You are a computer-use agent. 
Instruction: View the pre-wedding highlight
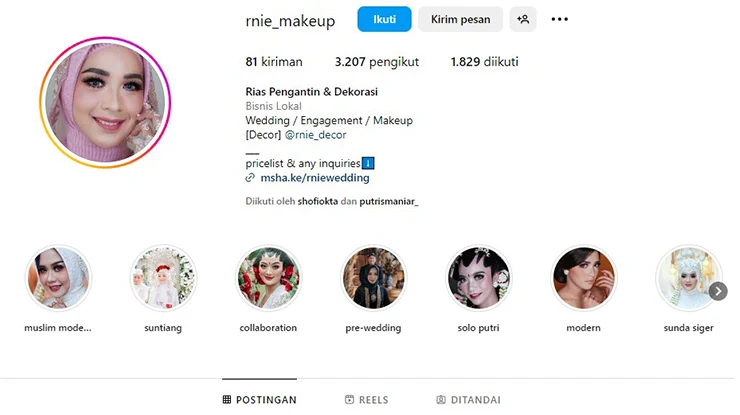(373, 279)
